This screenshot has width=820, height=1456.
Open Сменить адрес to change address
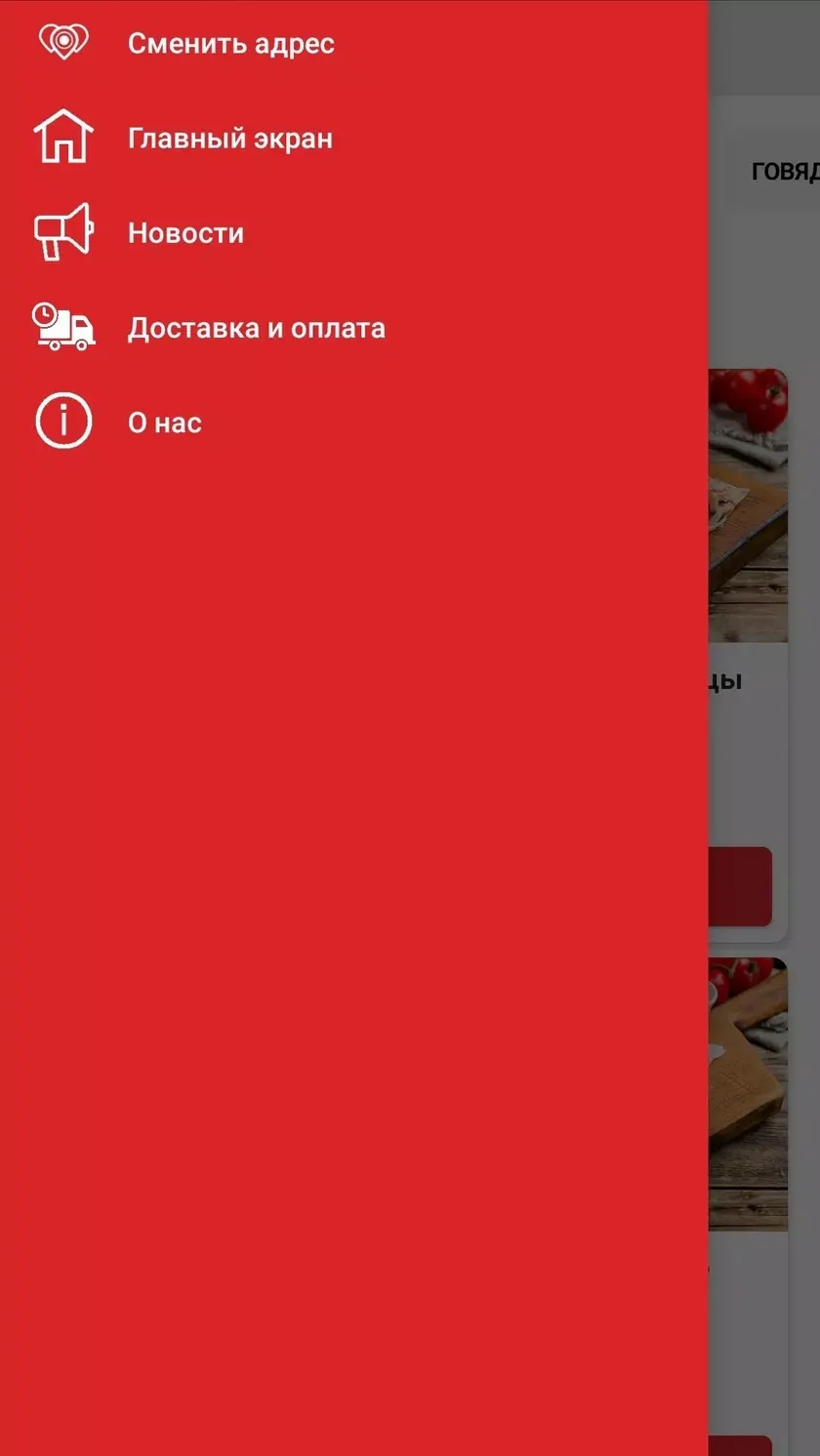coord(353,43)
